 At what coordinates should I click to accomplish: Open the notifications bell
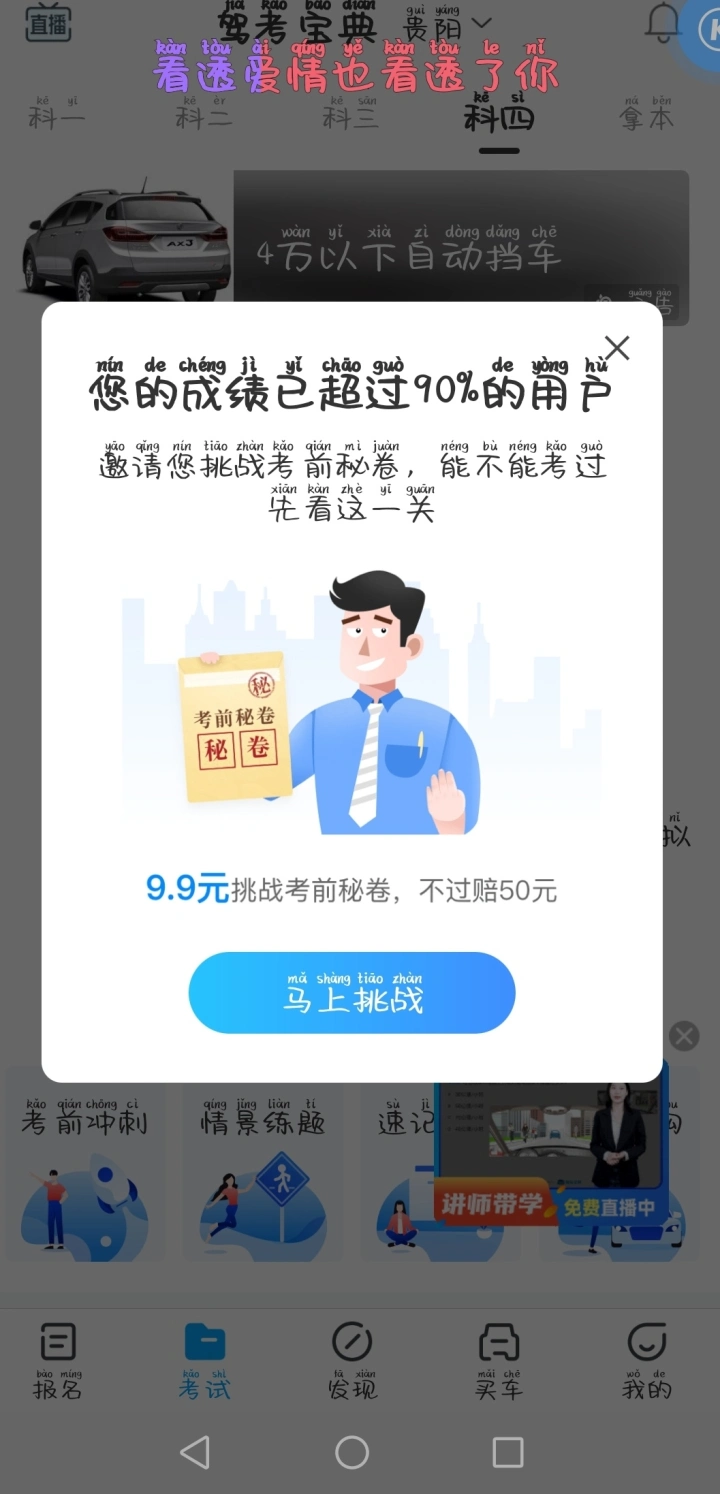click(663, 23)
